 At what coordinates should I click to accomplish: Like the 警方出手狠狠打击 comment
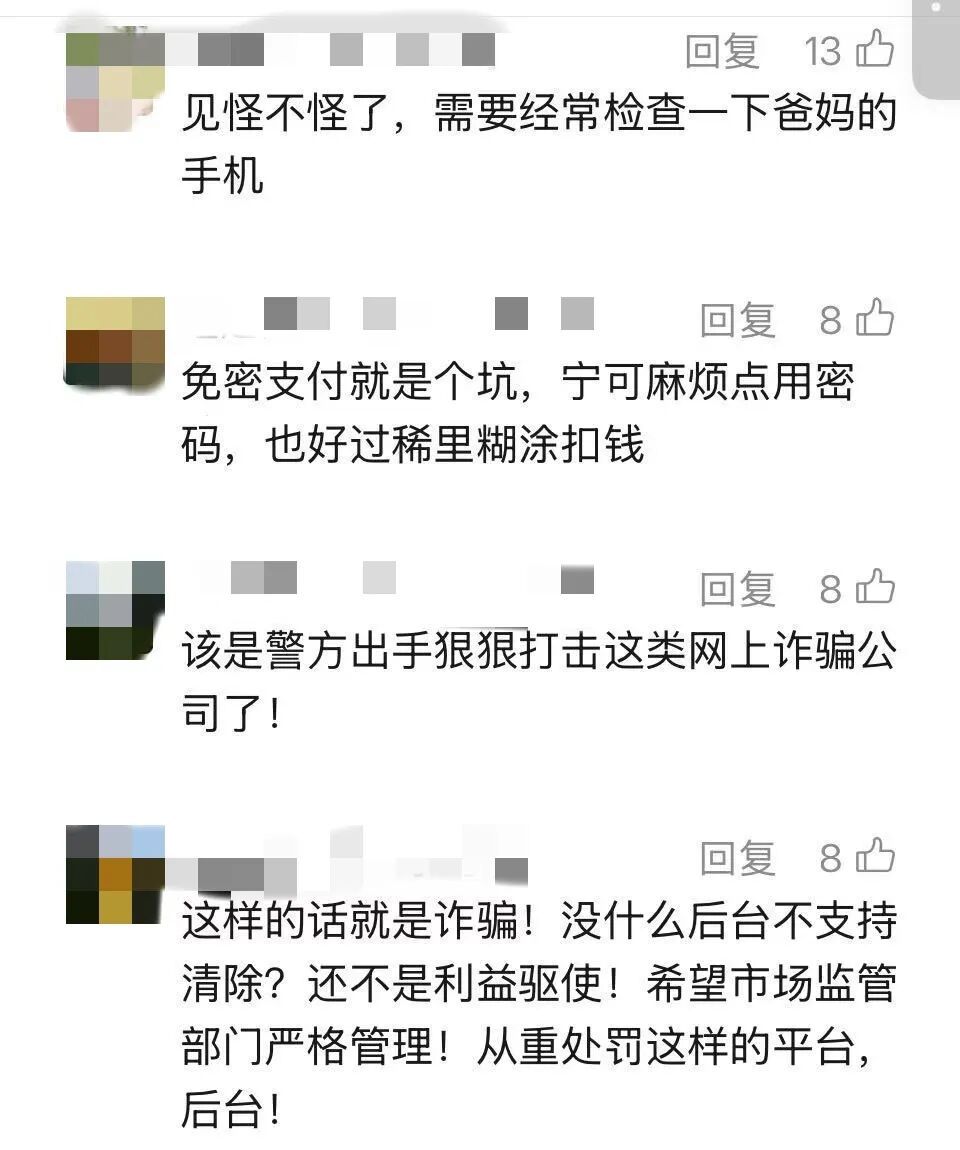pyautogui.click(x=874, y=587)
